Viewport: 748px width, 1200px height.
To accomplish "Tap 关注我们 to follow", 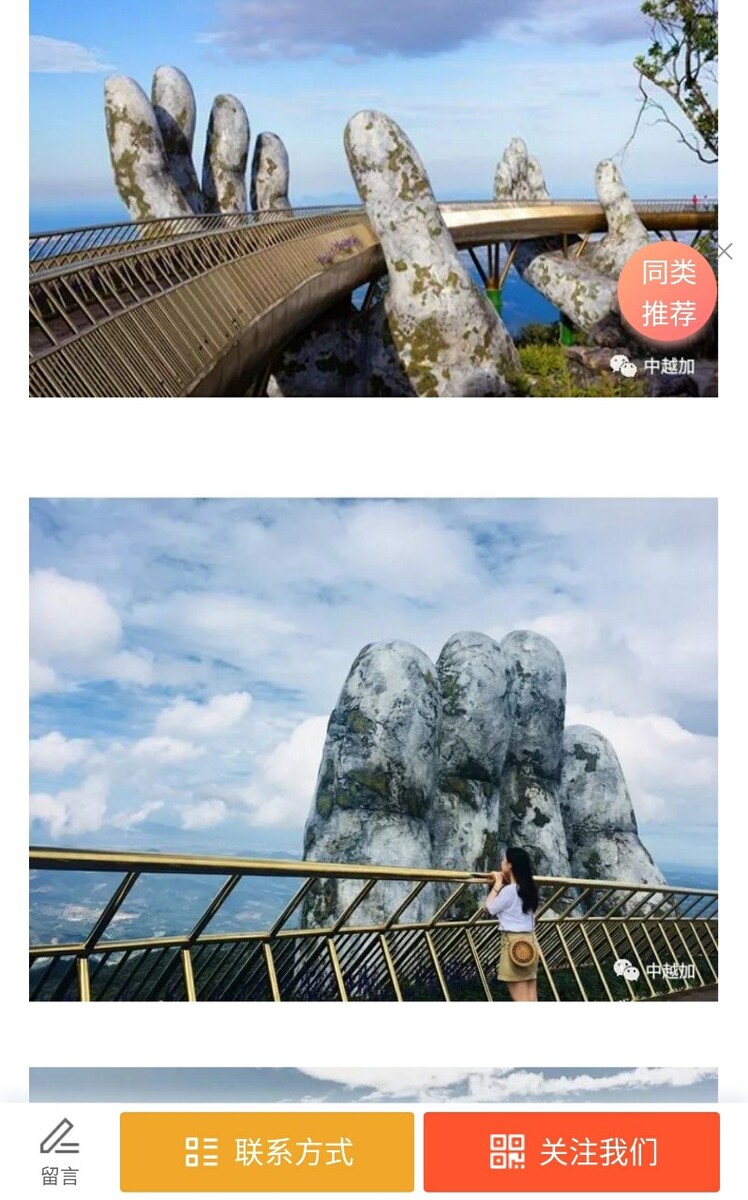I will (571, 1152).
